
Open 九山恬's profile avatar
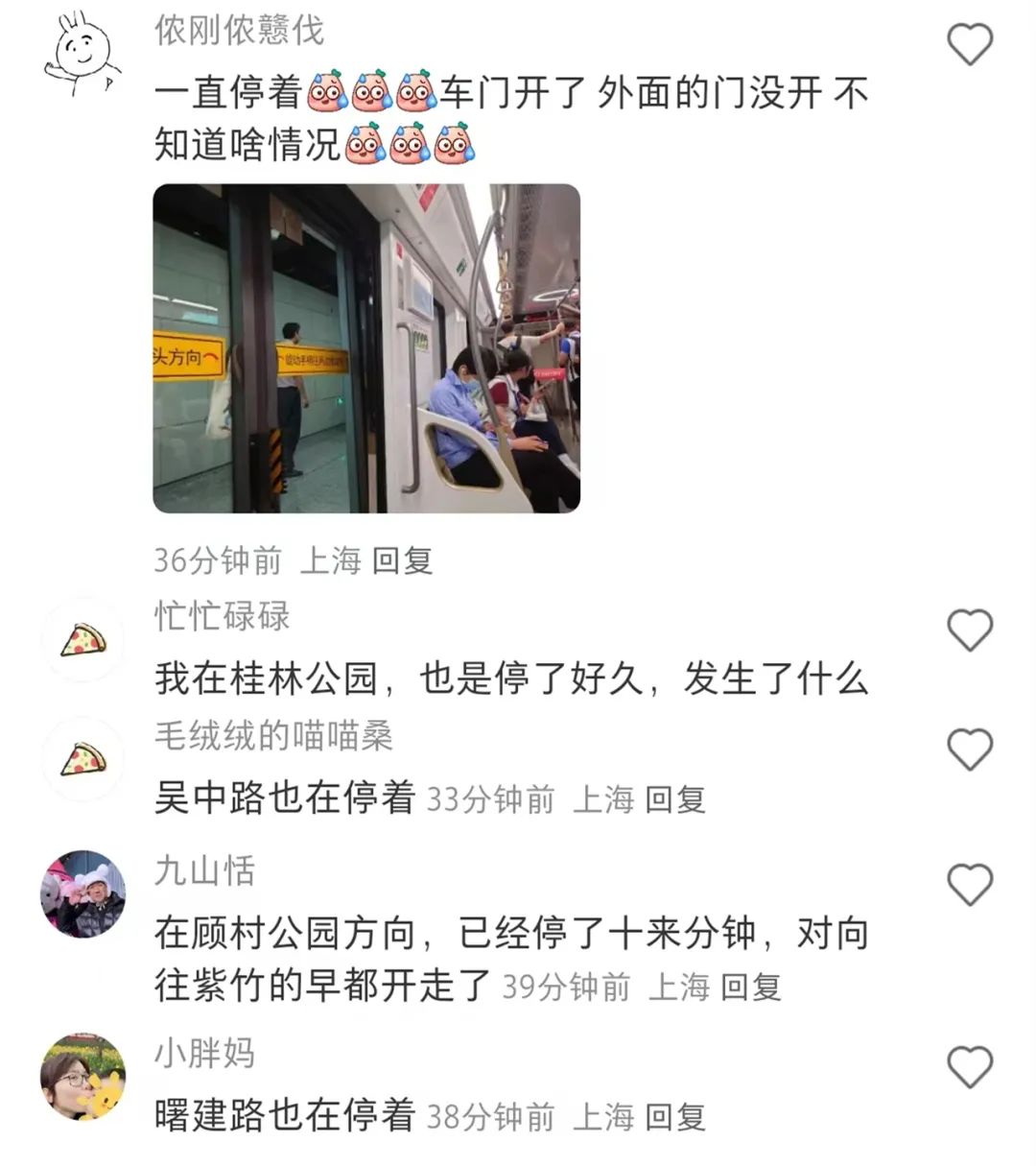(x=82, y=893)
